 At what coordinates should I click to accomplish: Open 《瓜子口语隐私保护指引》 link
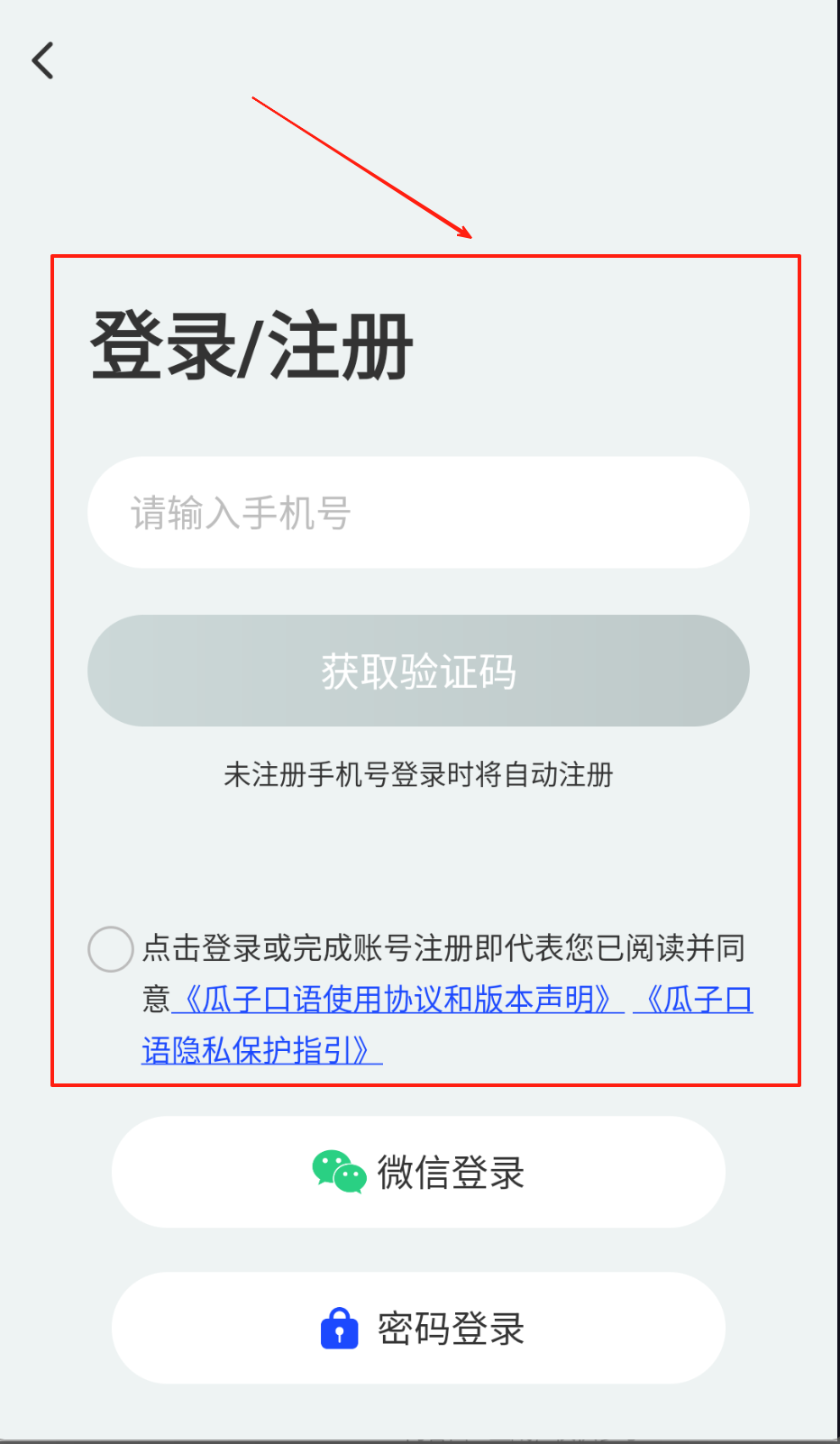point(261,1050)
